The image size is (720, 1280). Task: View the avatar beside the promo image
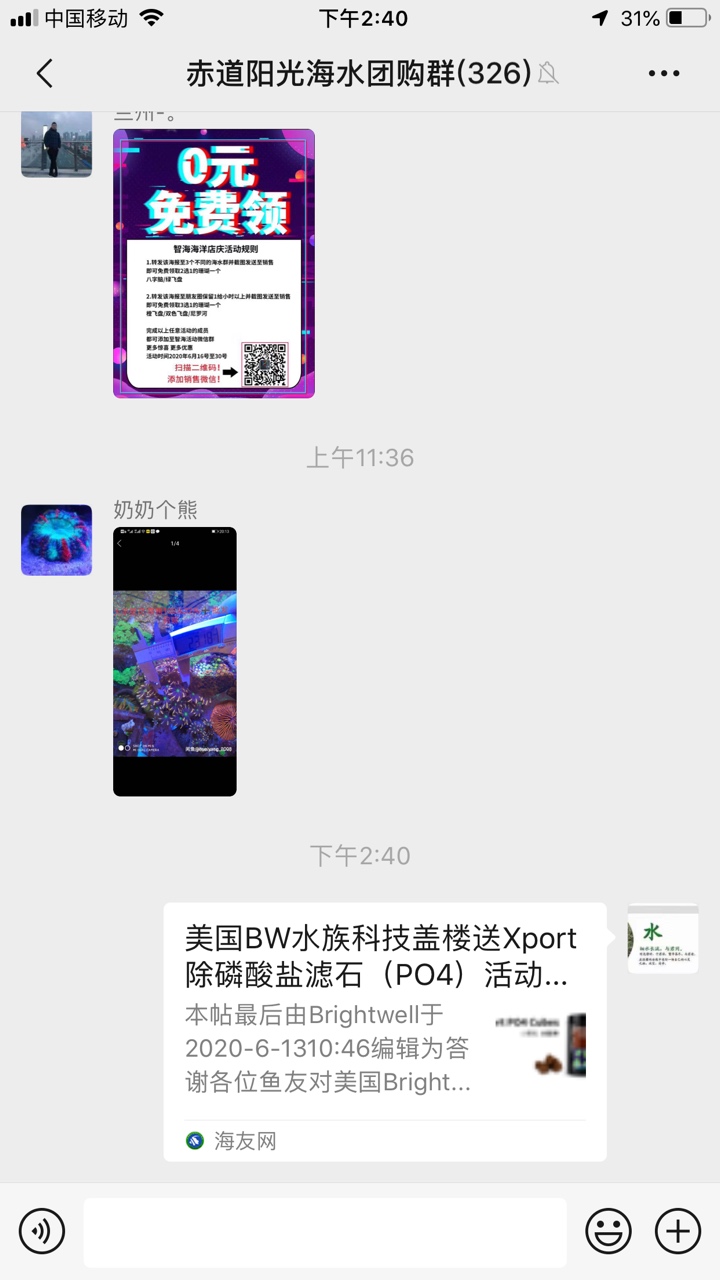pyautogui.click(x=56, y=145)
